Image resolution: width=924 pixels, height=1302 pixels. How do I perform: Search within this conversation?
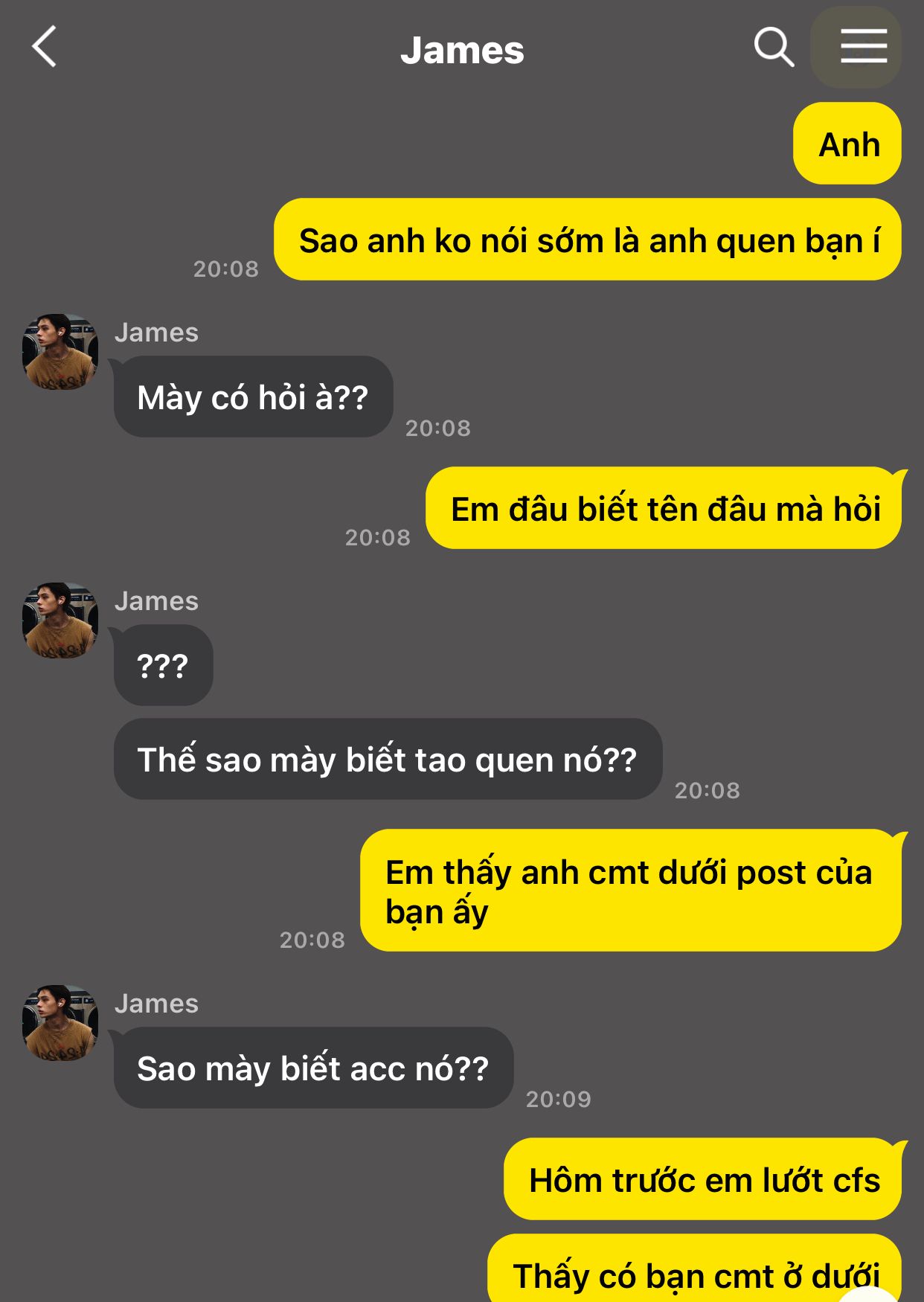pyautogui.click(x=774, y=48)
